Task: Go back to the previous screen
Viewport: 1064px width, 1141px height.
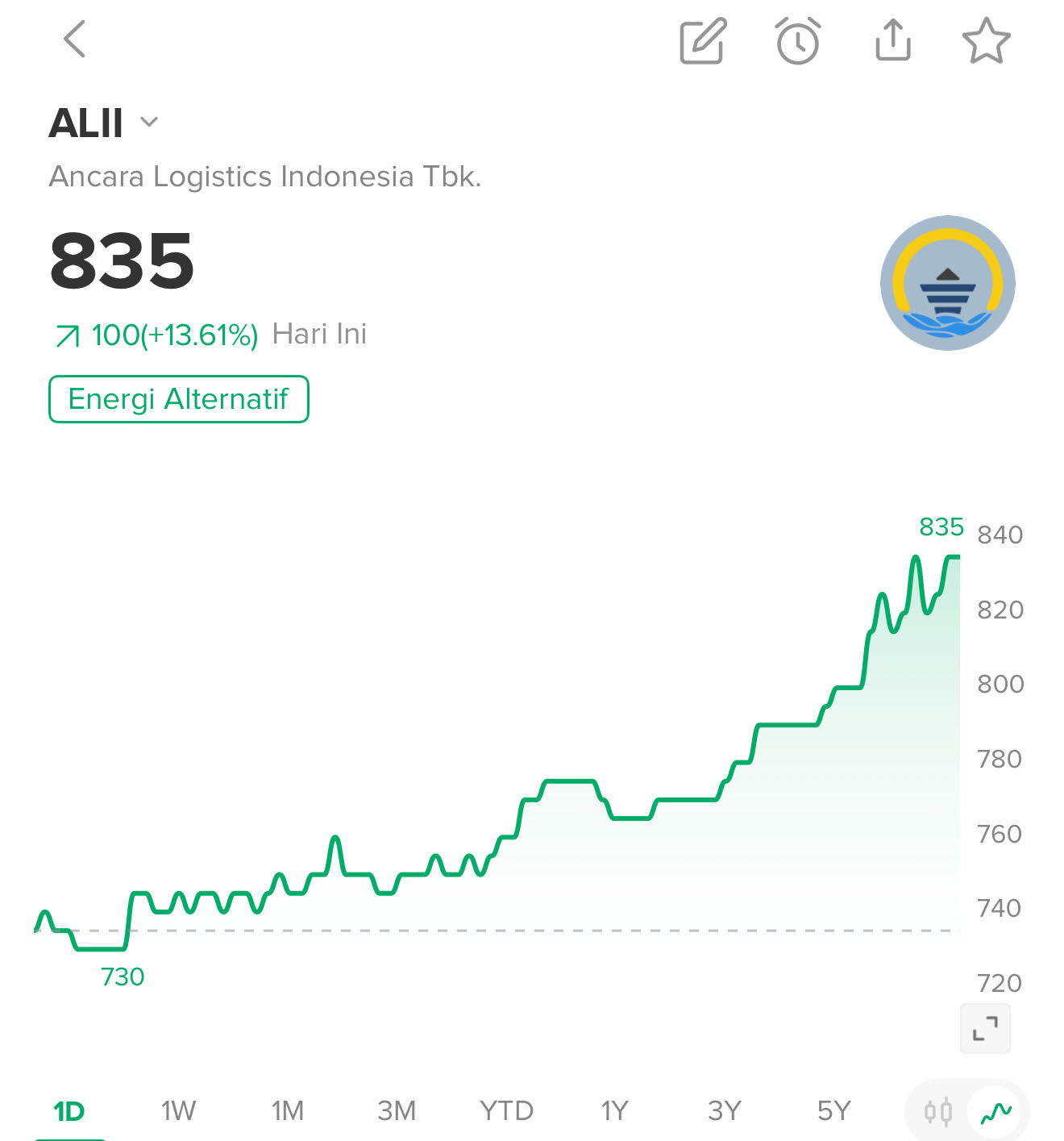Action: pyautogui.click(x=75, y=40)
